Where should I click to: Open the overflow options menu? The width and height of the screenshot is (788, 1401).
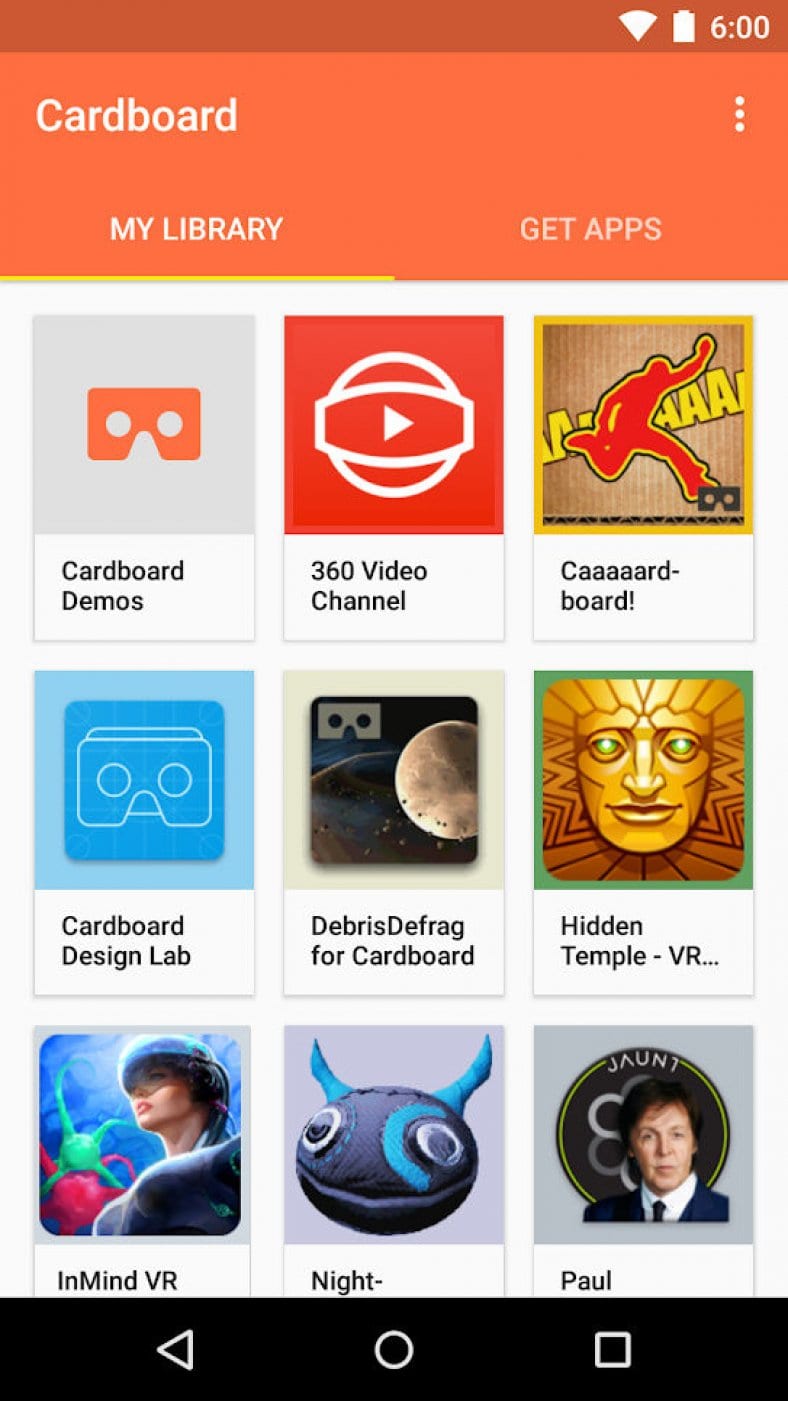click(x=739, y=114)
